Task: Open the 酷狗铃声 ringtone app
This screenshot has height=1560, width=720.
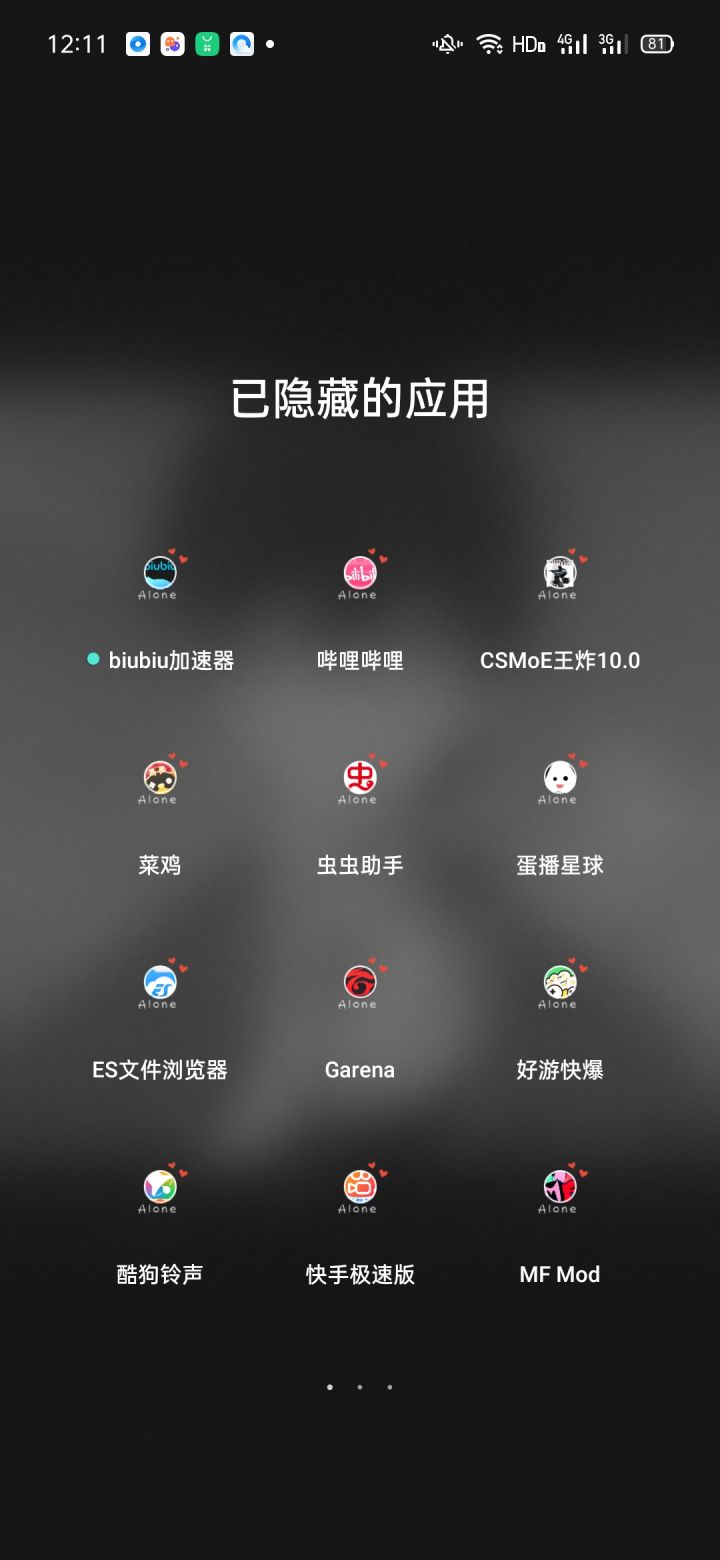Action: tap(158, 1190)
